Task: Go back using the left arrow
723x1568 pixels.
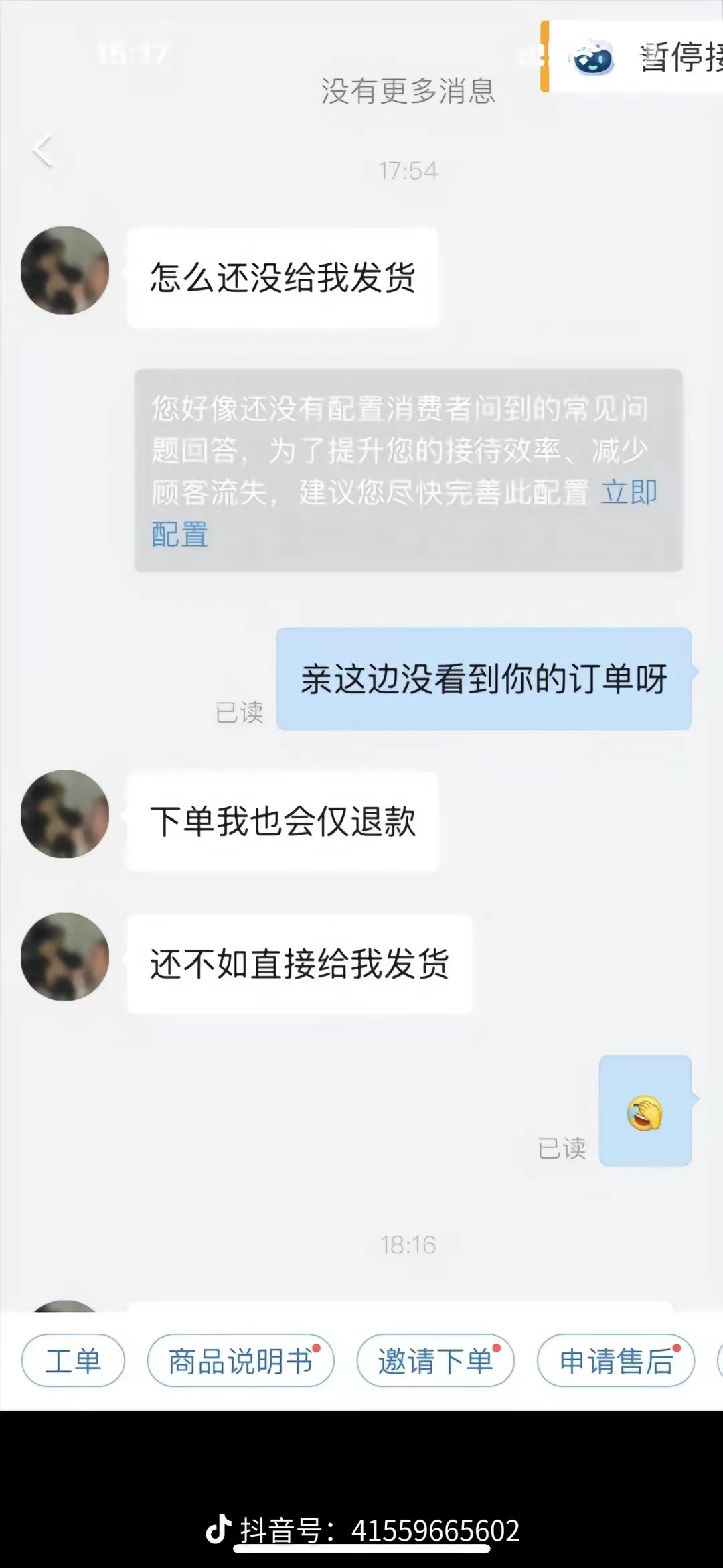Action: [x=43, y=151]
